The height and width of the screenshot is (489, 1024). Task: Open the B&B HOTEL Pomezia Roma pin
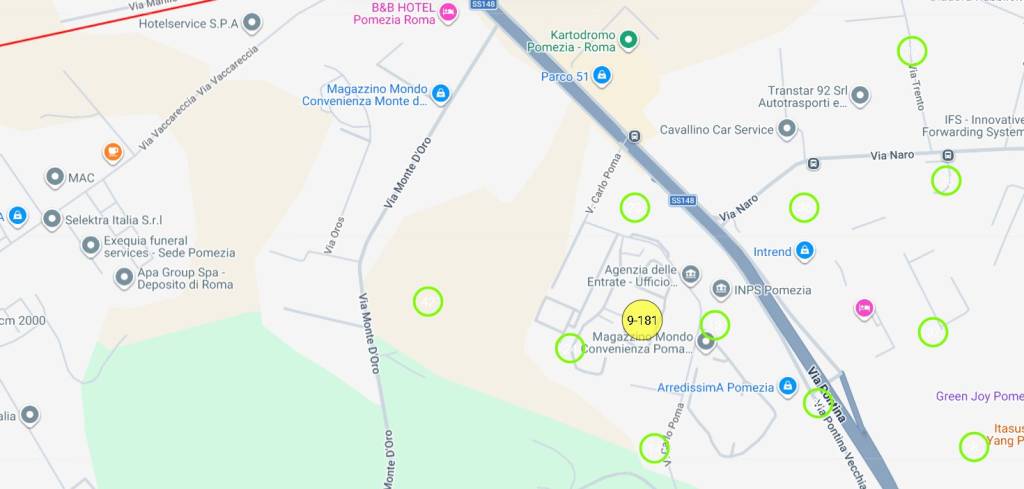tap(448, 12)
